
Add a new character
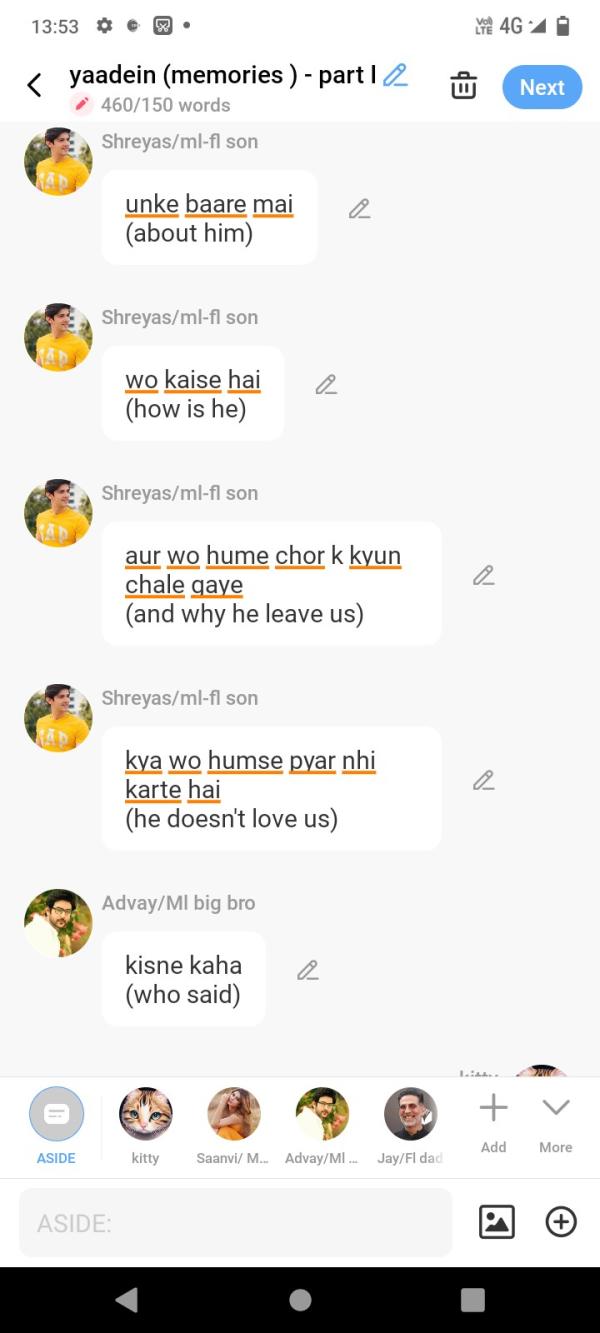tap(493, 1120)
